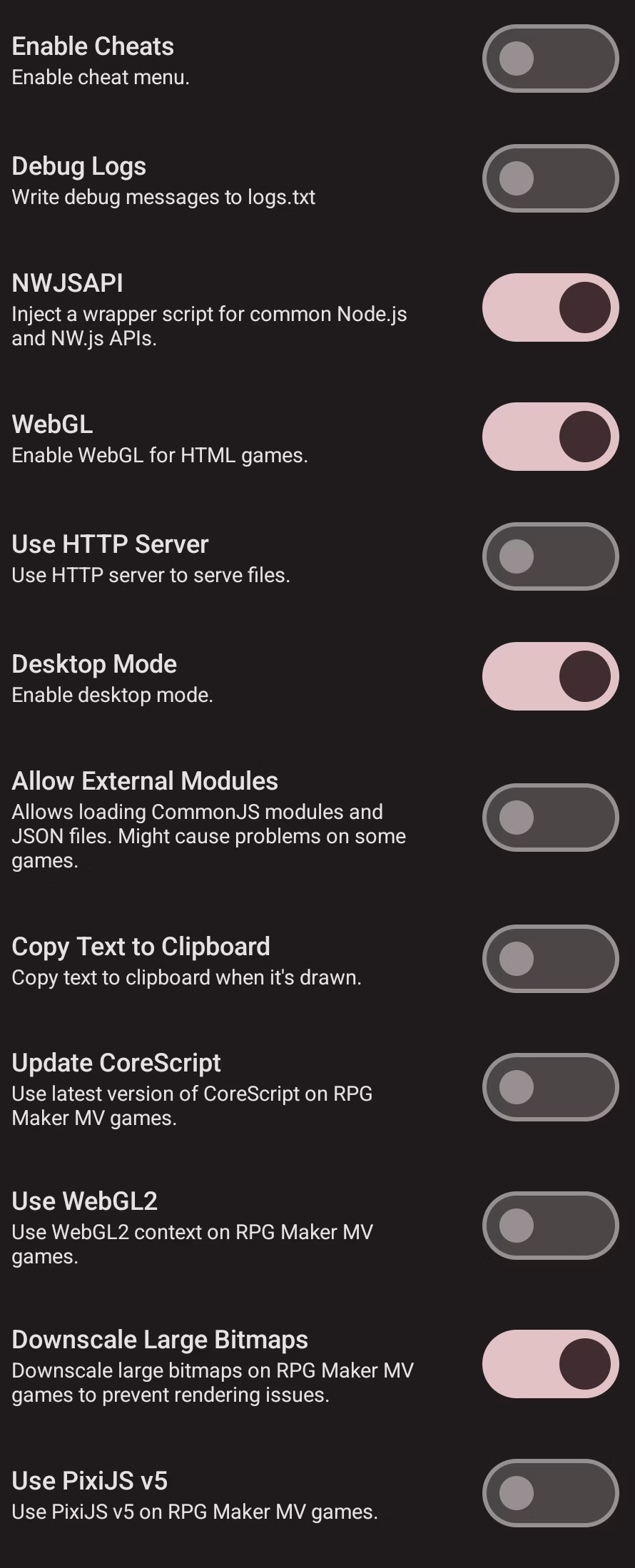
Task: Disable Downscale Large Bitmaps
Action: point(550,1364)
